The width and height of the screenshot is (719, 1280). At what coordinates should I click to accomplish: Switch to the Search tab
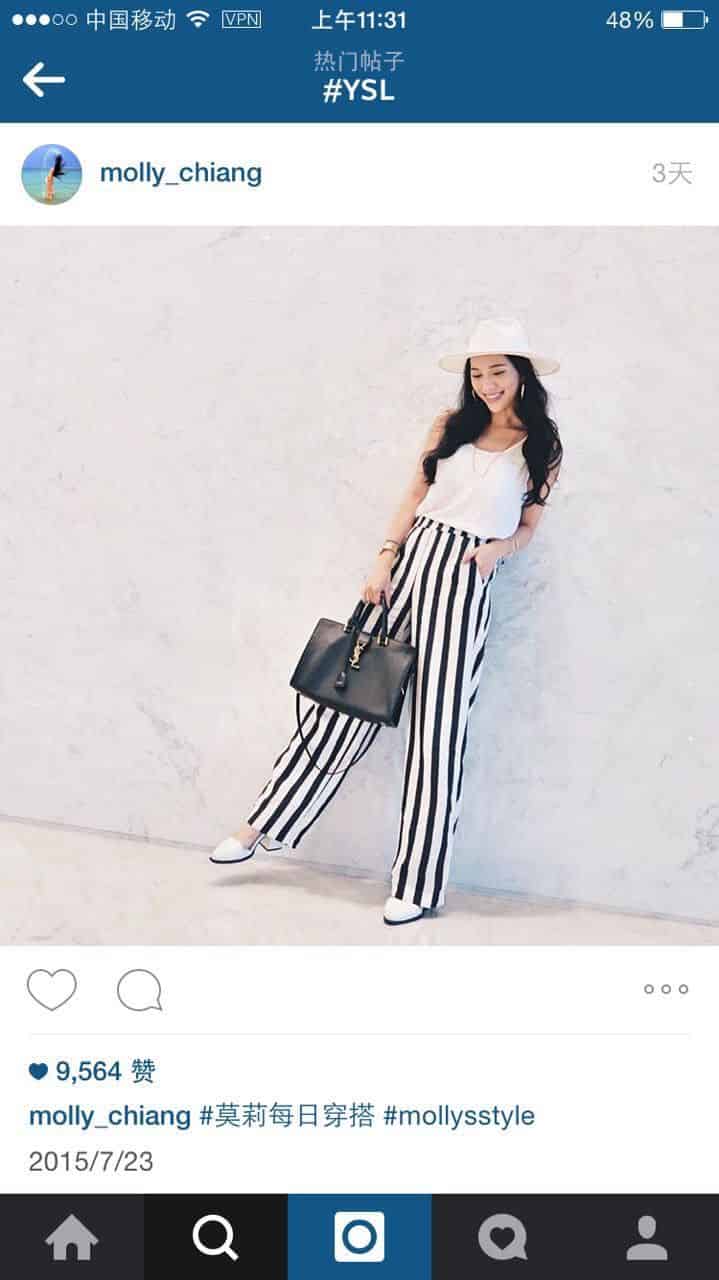tap(215, 1238)
